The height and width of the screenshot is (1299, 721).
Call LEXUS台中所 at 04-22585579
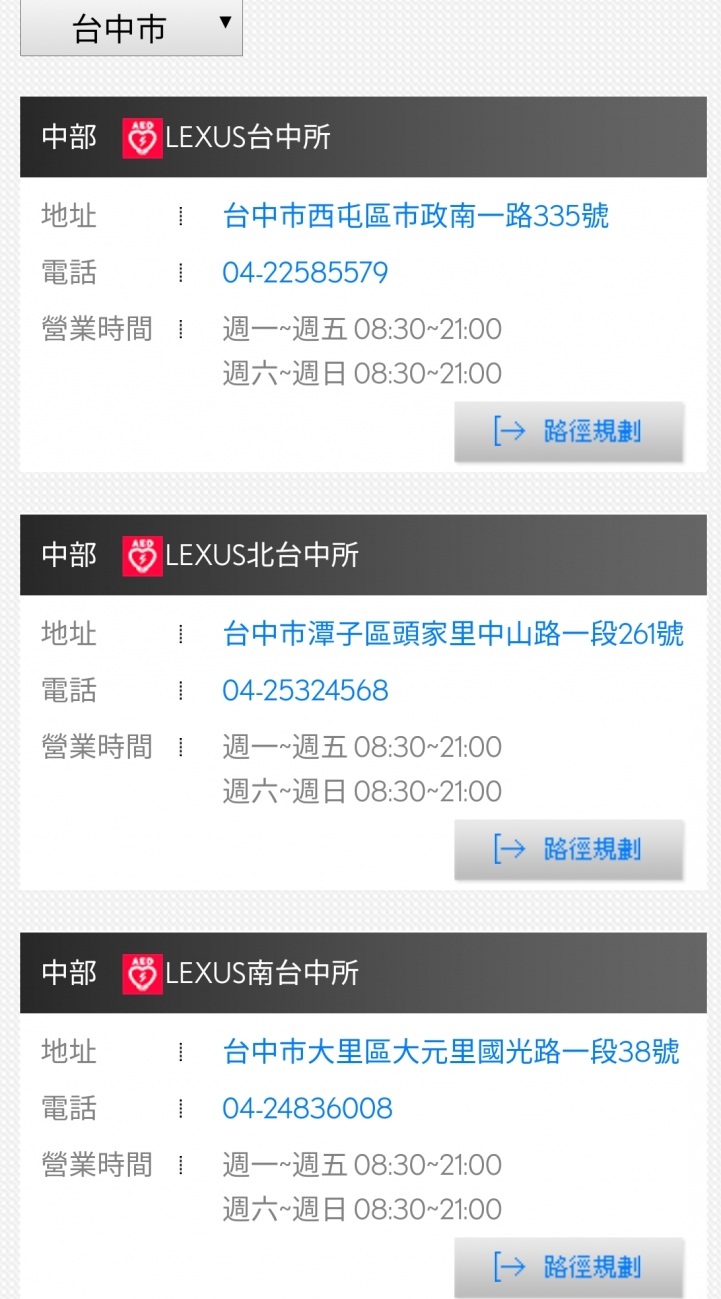click(x=305, y=272)
